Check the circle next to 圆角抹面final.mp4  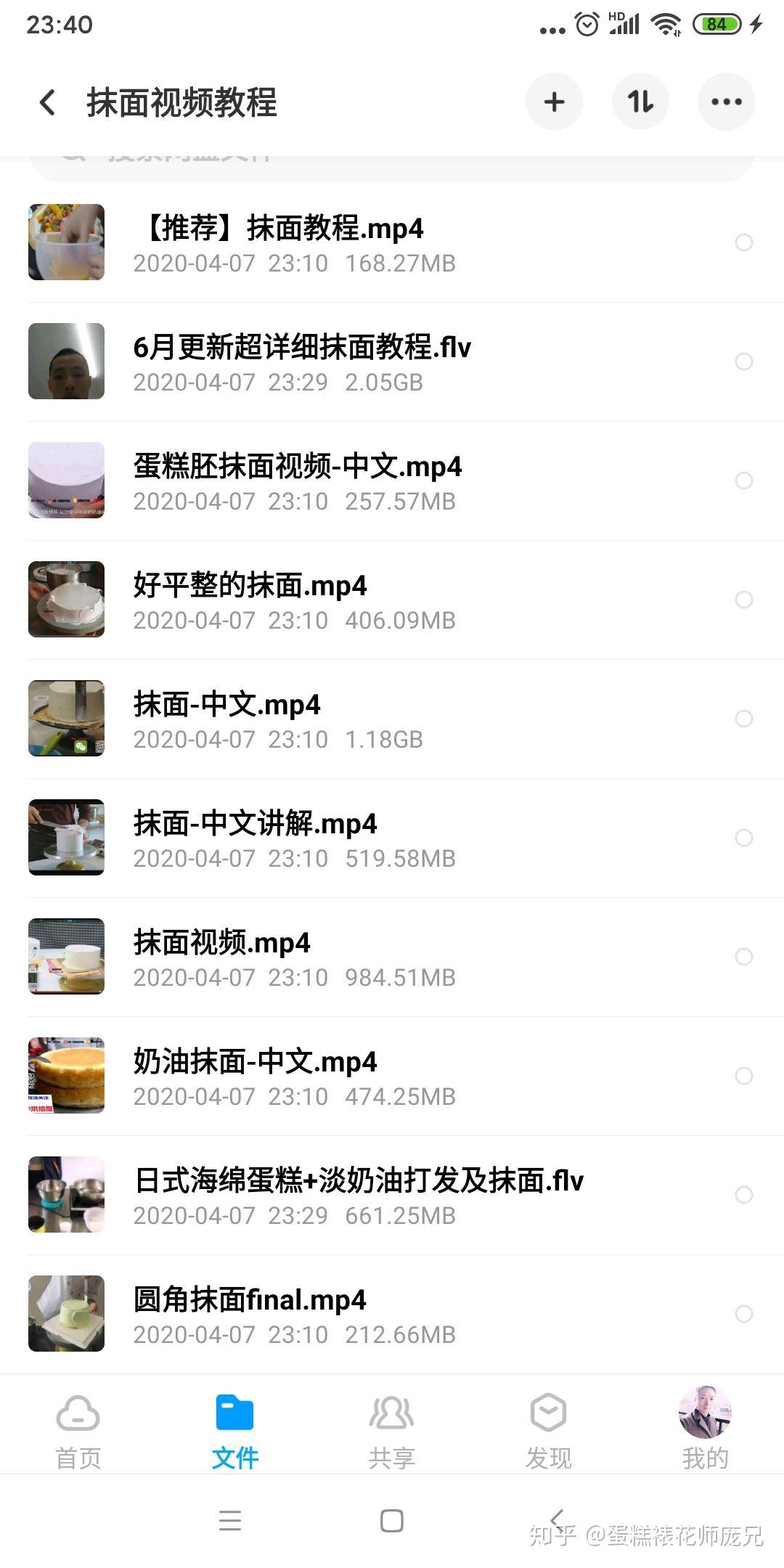click(743, 1313)
